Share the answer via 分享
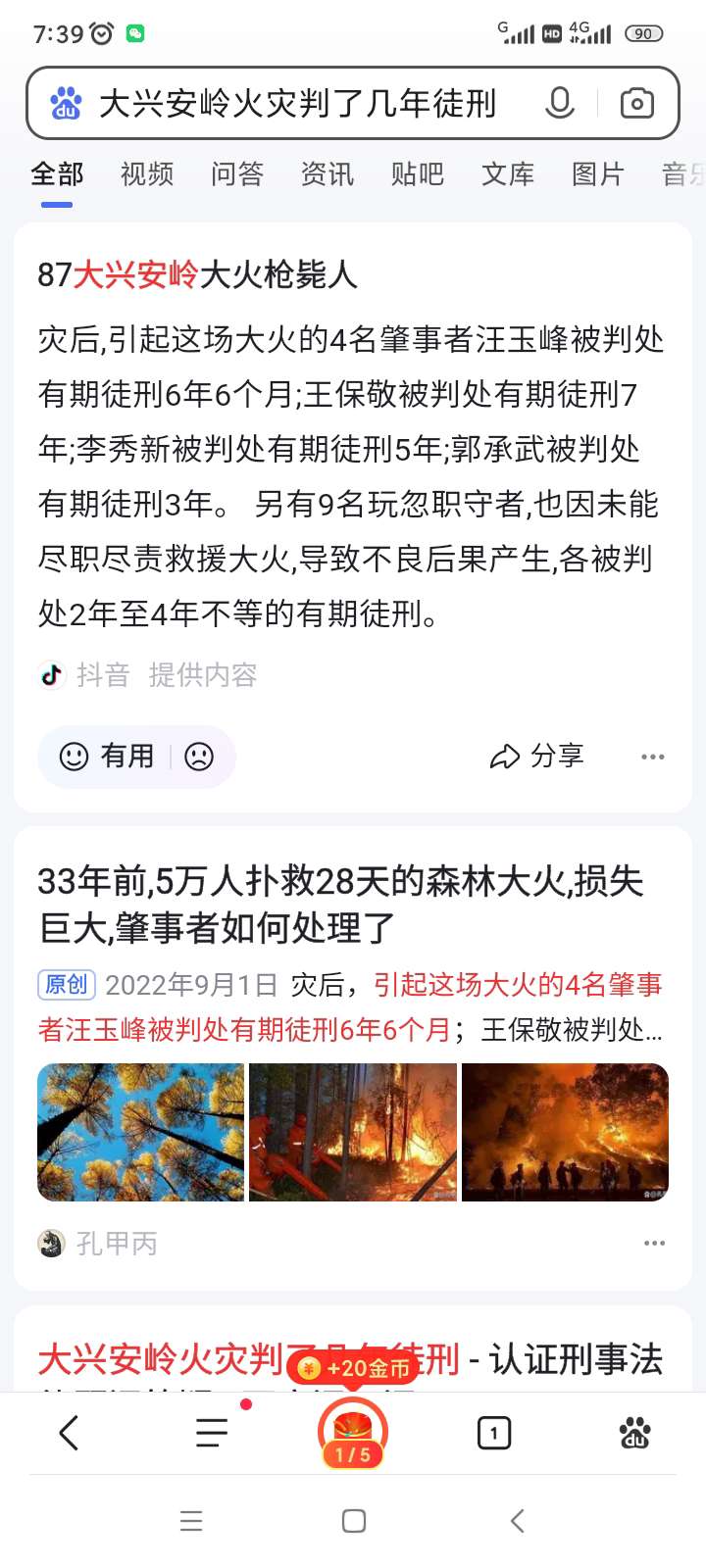This screenshot has width=706, height=1568. (537, 757)
